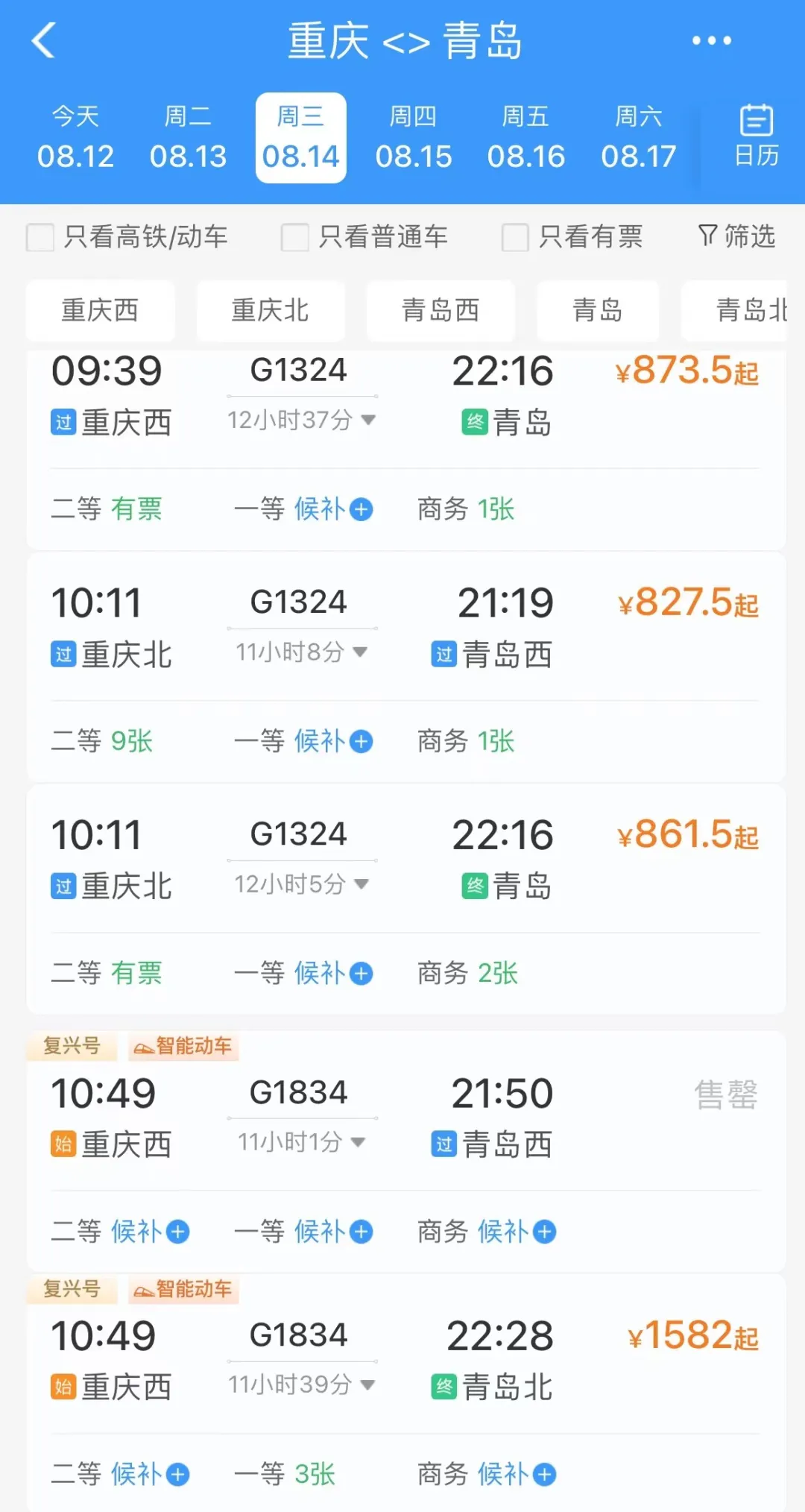Filter by 青岛西 station chip
This screenshot has width=805, height=1512.
tap(441, 310)
